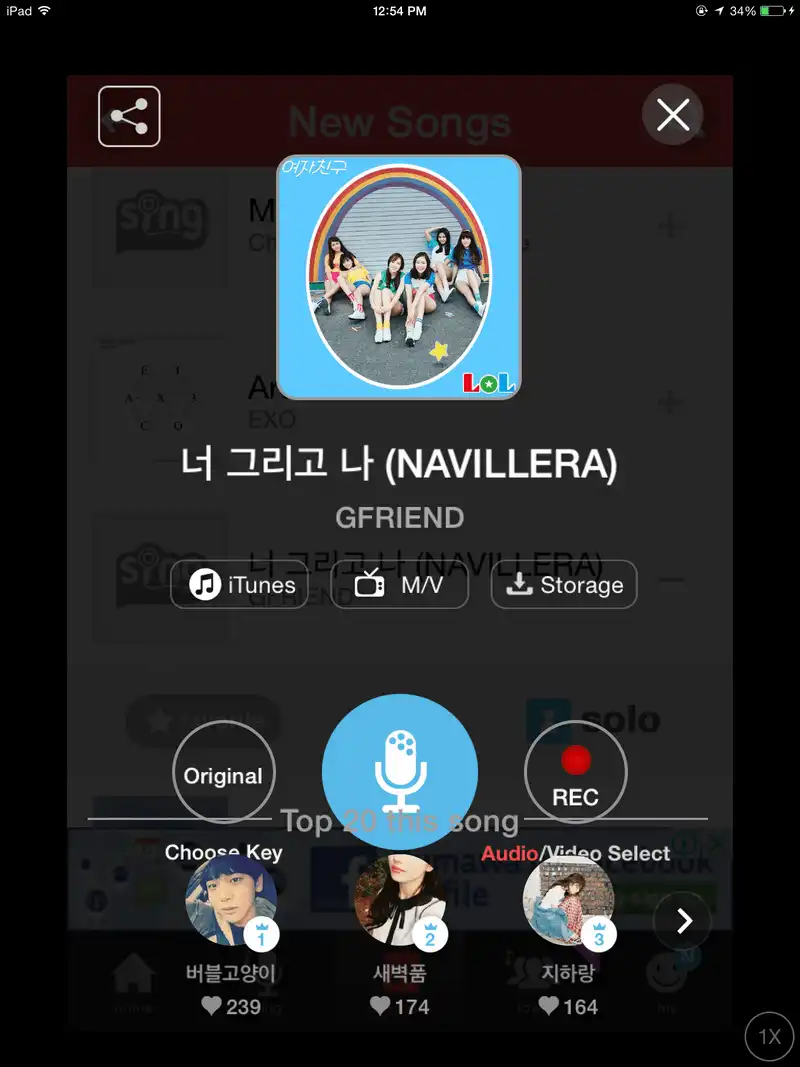Open second-ranked singer 새벽품
The width and height of the screenshot is (800, 1067).
coord(399,901)
